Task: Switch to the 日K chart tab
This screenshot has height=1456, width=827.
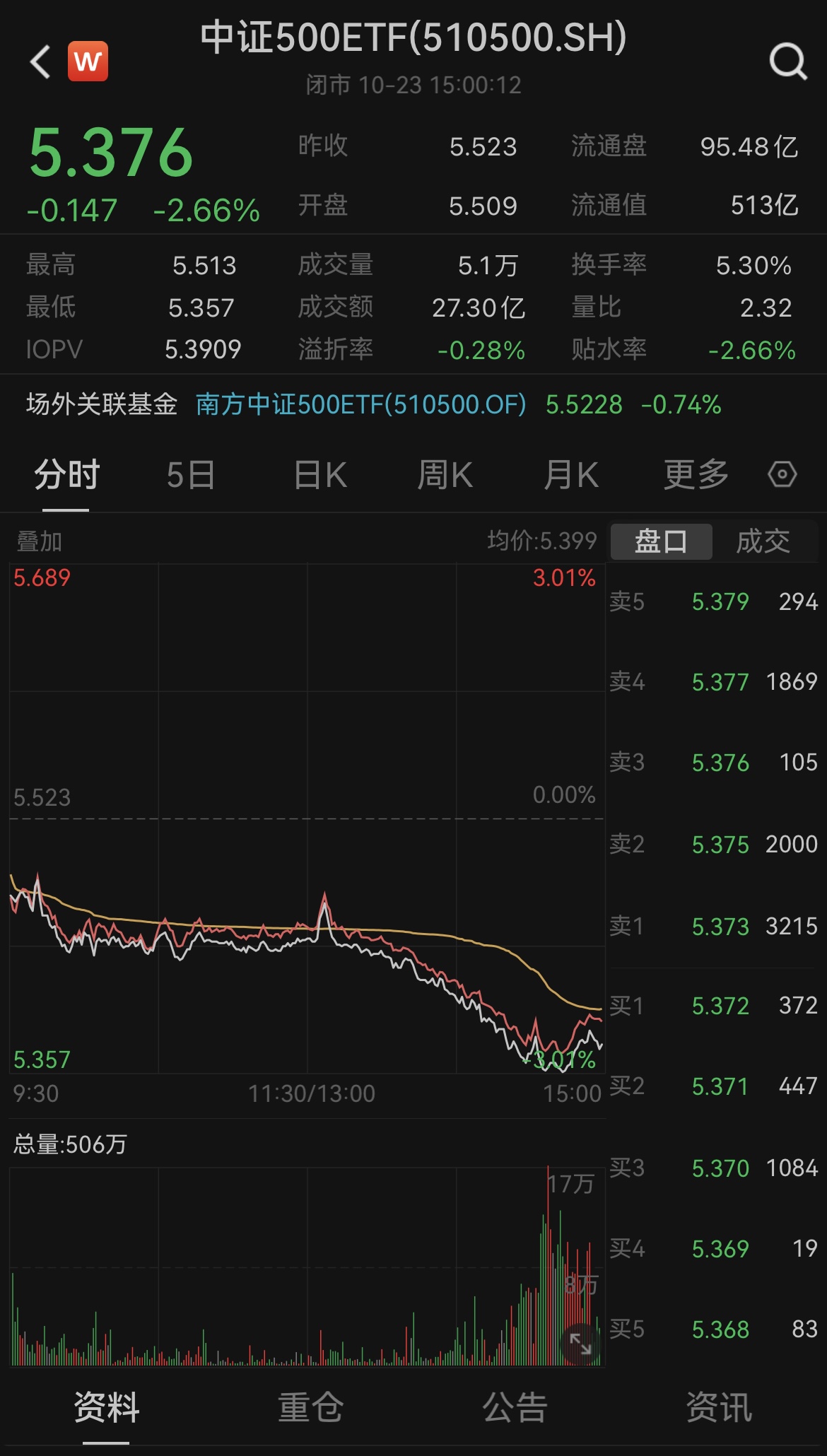Action: [x=320, y=475]
